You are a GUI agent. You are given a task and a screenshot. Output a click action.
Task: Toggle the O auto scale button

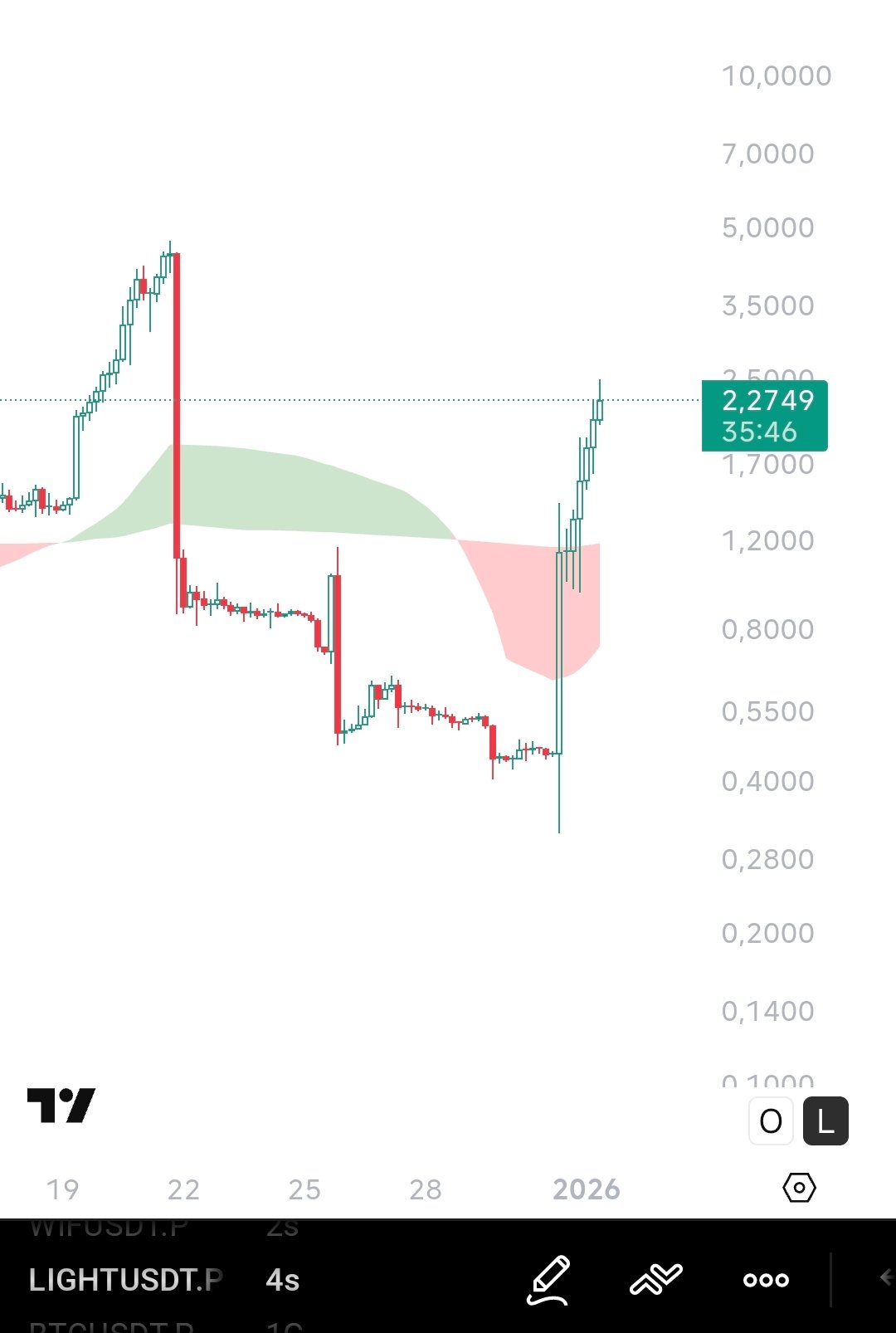[771, 1121]
